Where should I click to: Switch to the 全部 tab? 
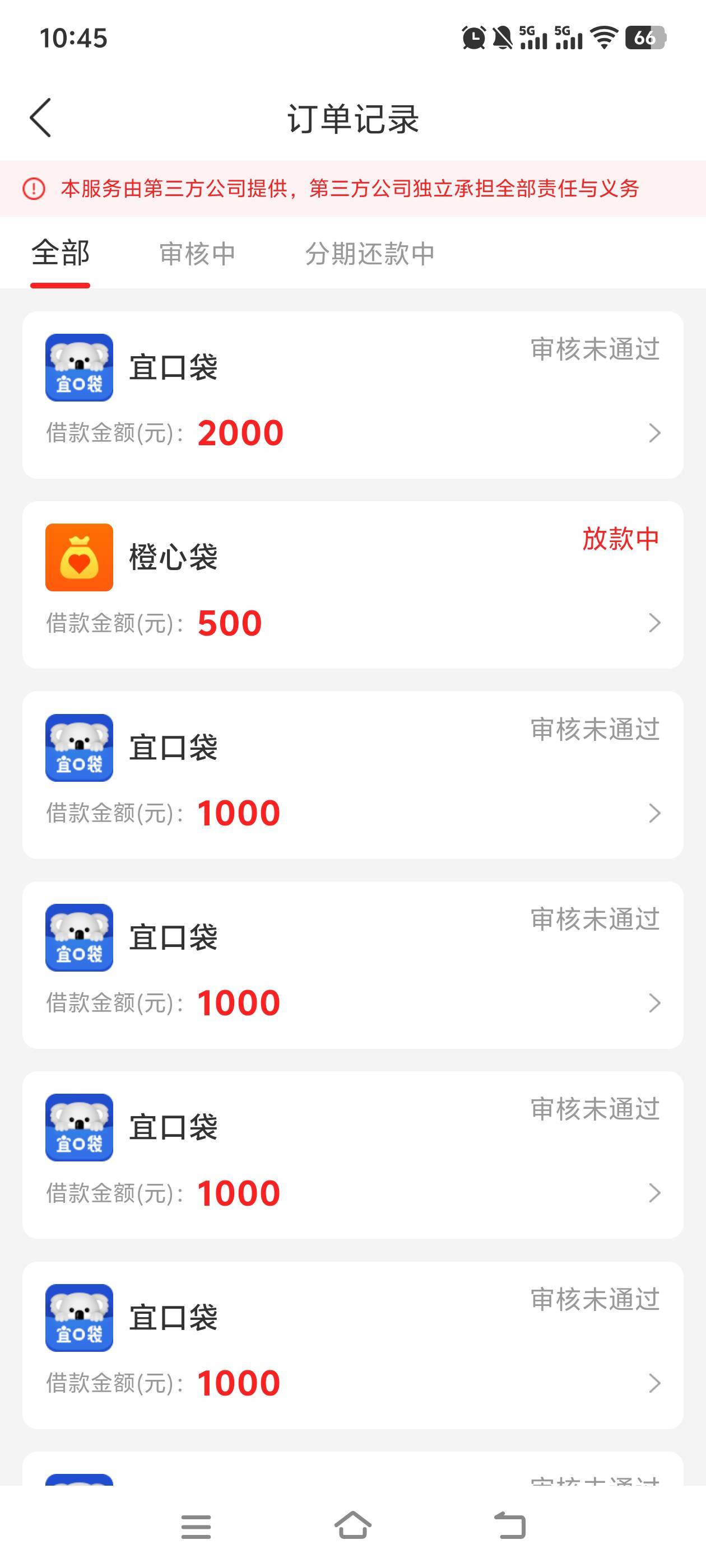click(61, 253)
